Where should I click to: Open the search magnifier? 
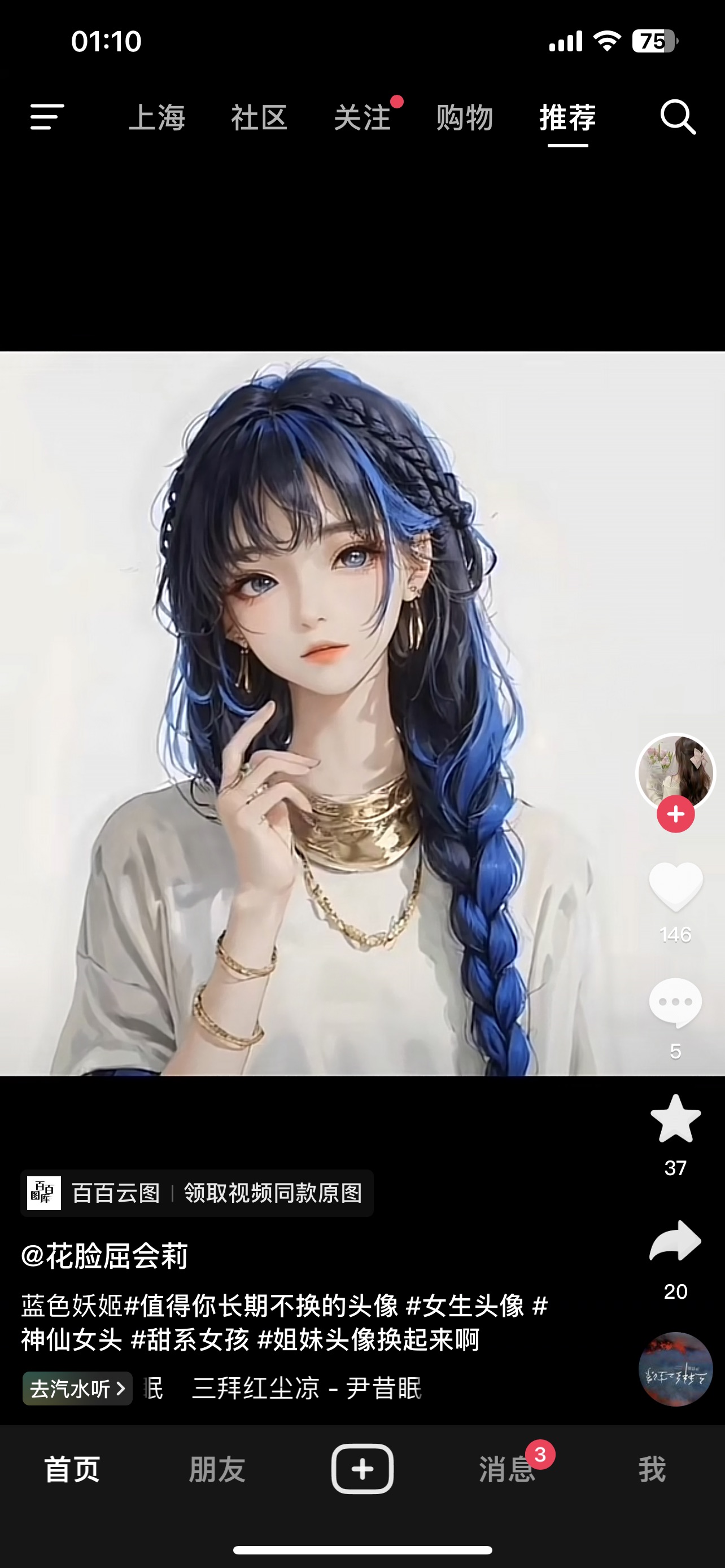pyautogui.click(x=678, y=117)
